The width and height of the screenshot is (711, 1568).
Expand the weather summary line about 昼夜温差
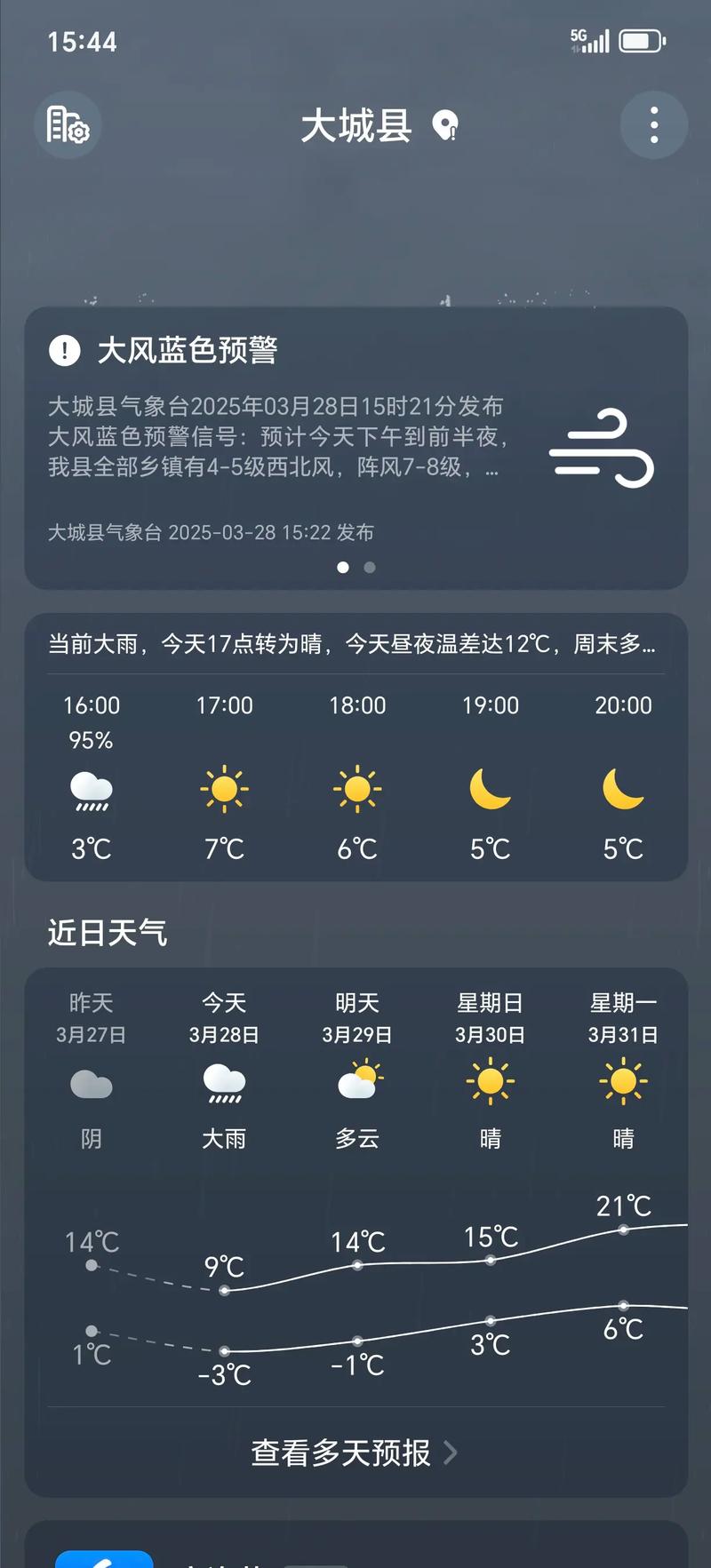tap(355, 647)
